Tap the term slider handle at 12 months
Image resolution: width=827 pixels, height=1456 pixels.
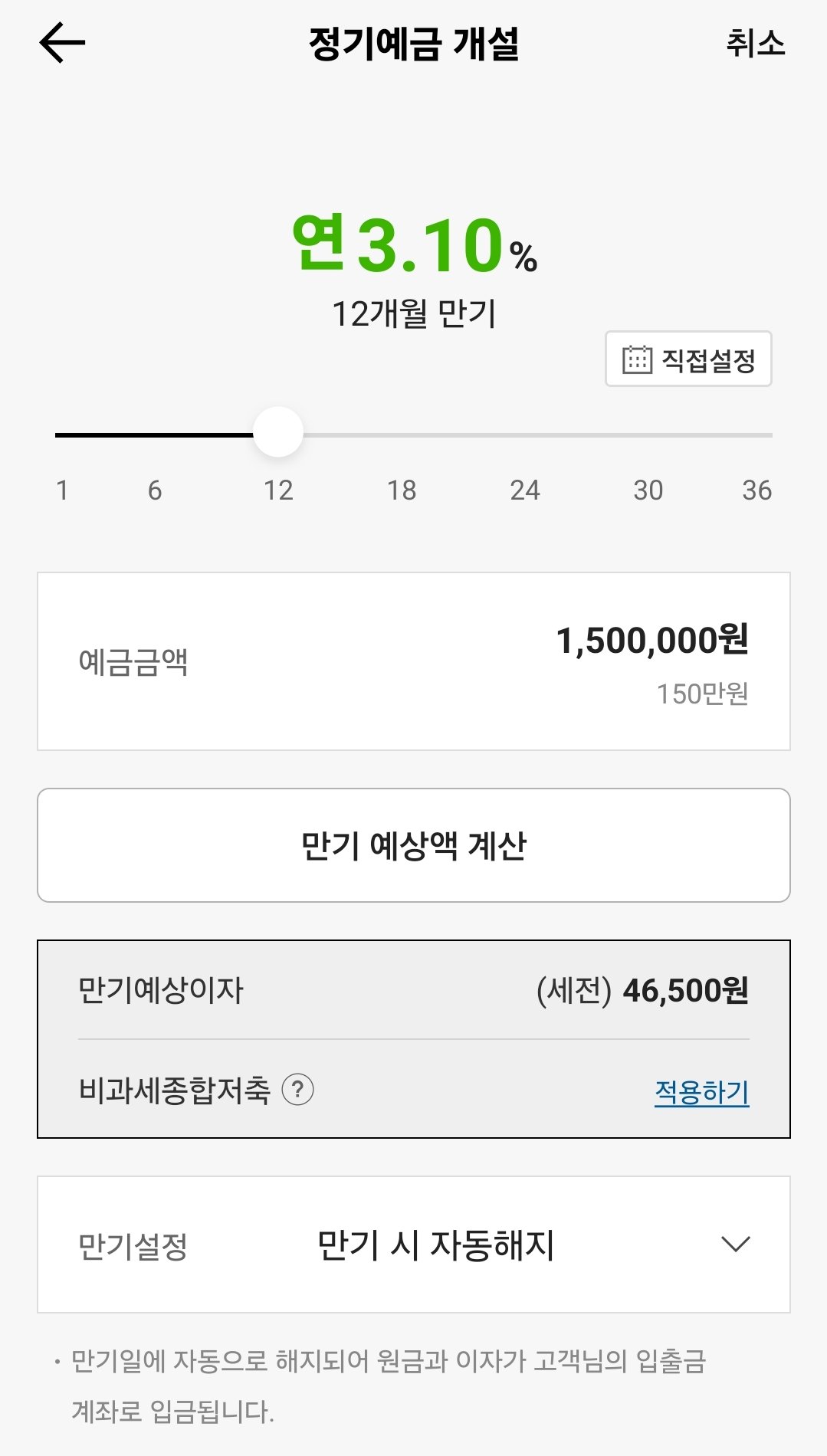pyautogui.click(x=278, y=432)
